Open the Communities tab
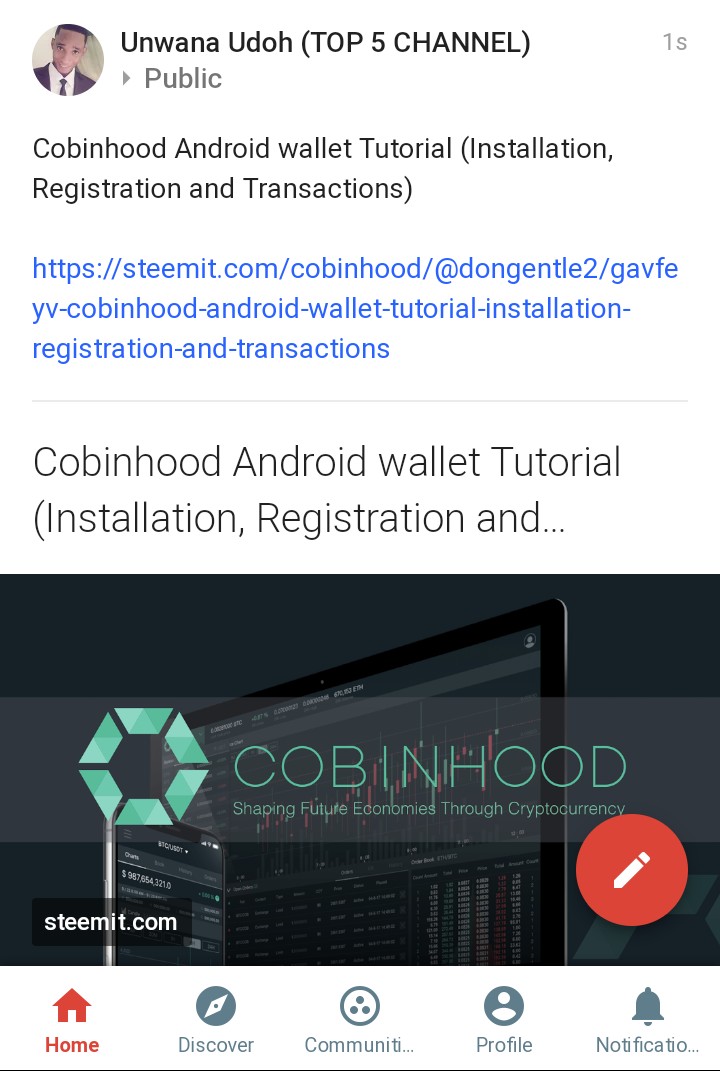The image size is (720, 1071). click(359, 1020)
